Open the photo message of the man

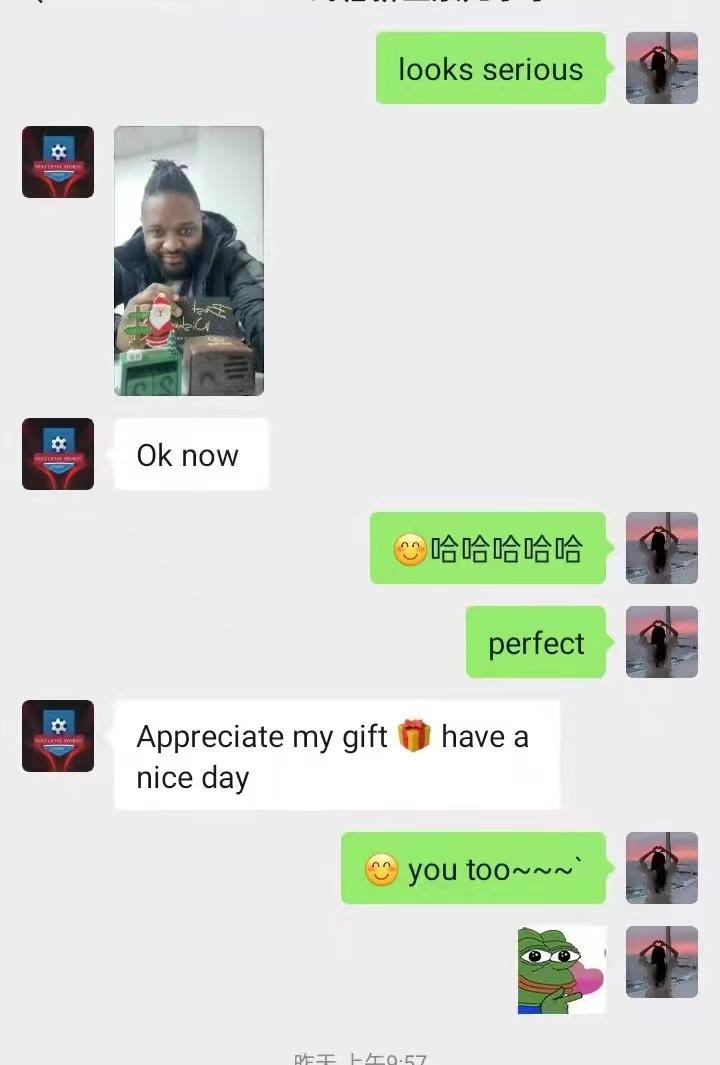(189, 260)
